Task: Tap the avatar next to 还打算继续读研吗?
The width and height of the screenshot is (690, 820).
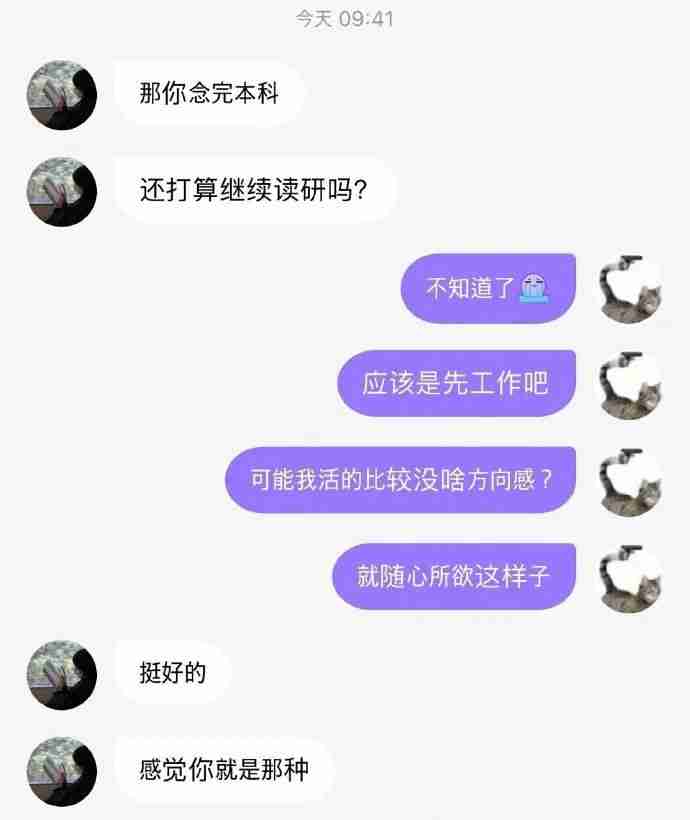Action: (61, 192)
